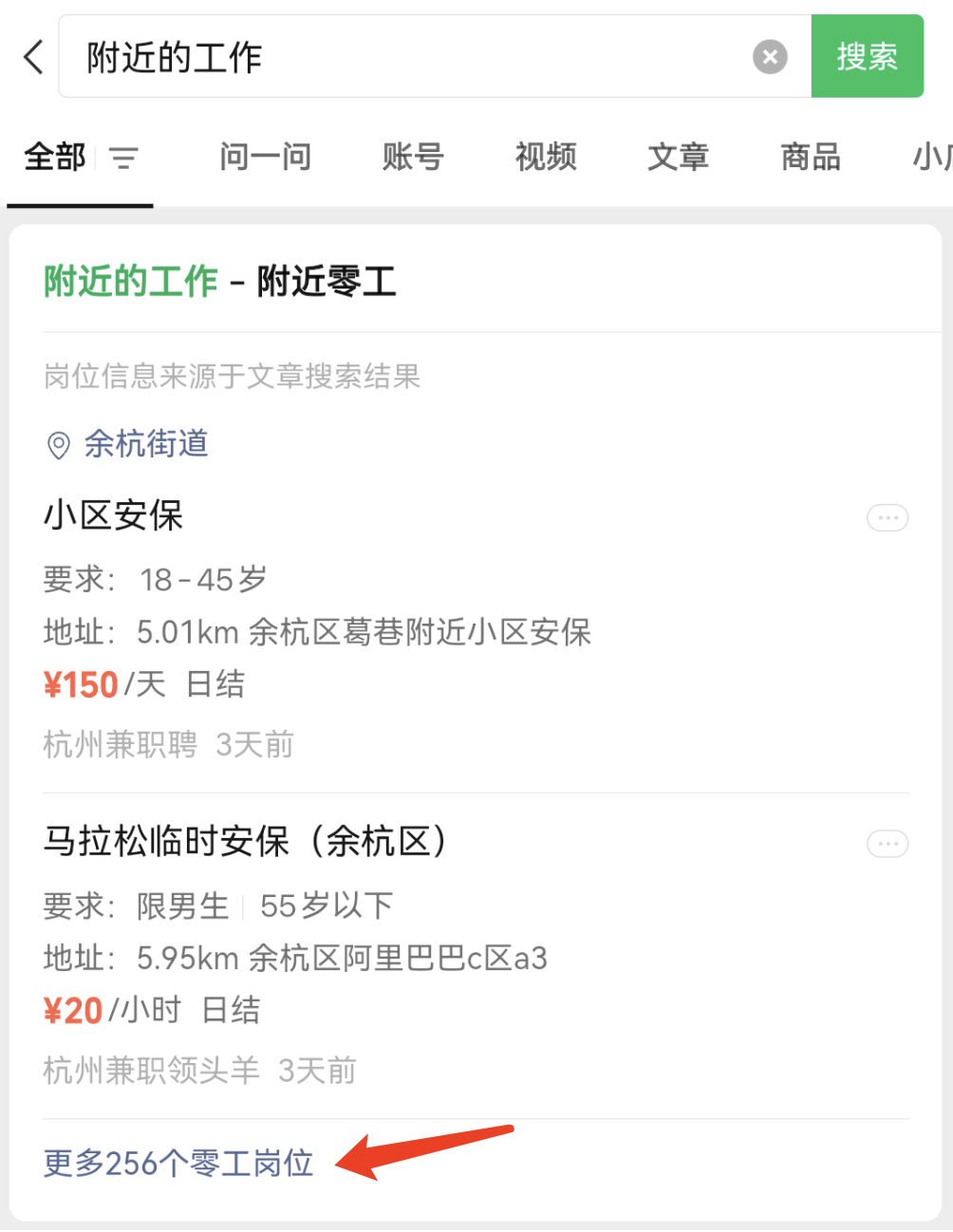953x1232 pixels.
Task: Open the 附近的工作 - 附近零工 header
Action: [x=220, y=282]
